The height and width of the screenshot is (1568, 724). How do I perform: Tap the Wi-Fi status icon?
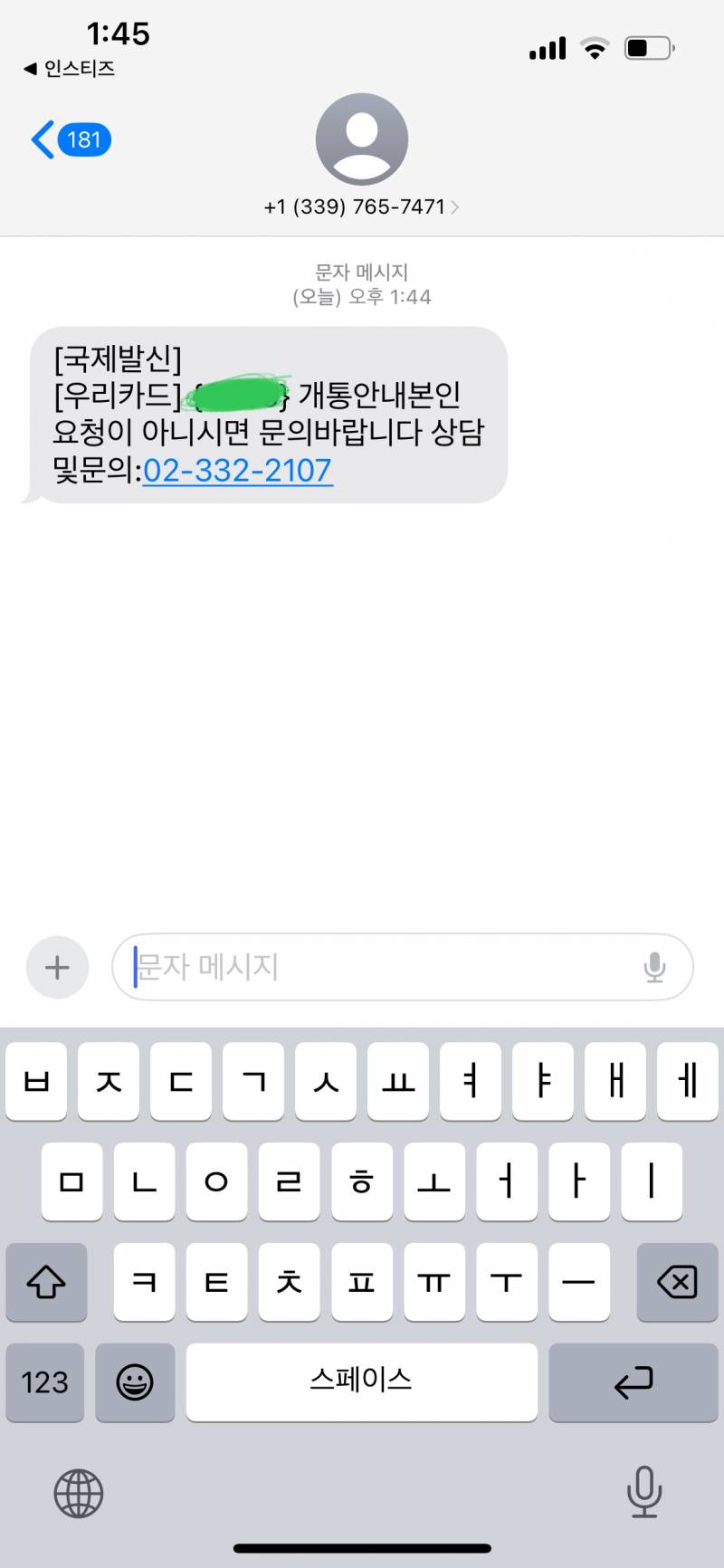(595, 47)
